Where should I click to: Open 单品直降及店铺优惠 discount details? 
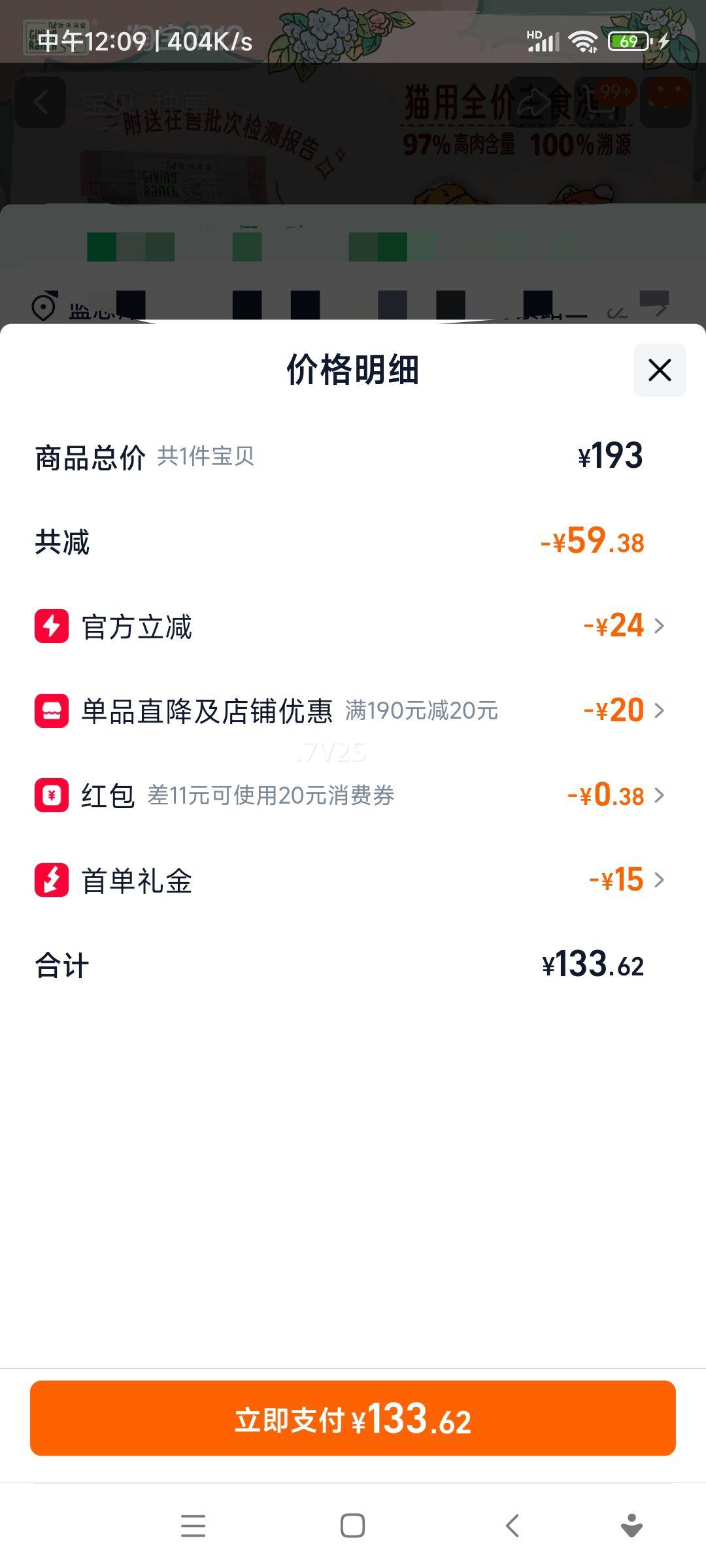tap(624, 710)
